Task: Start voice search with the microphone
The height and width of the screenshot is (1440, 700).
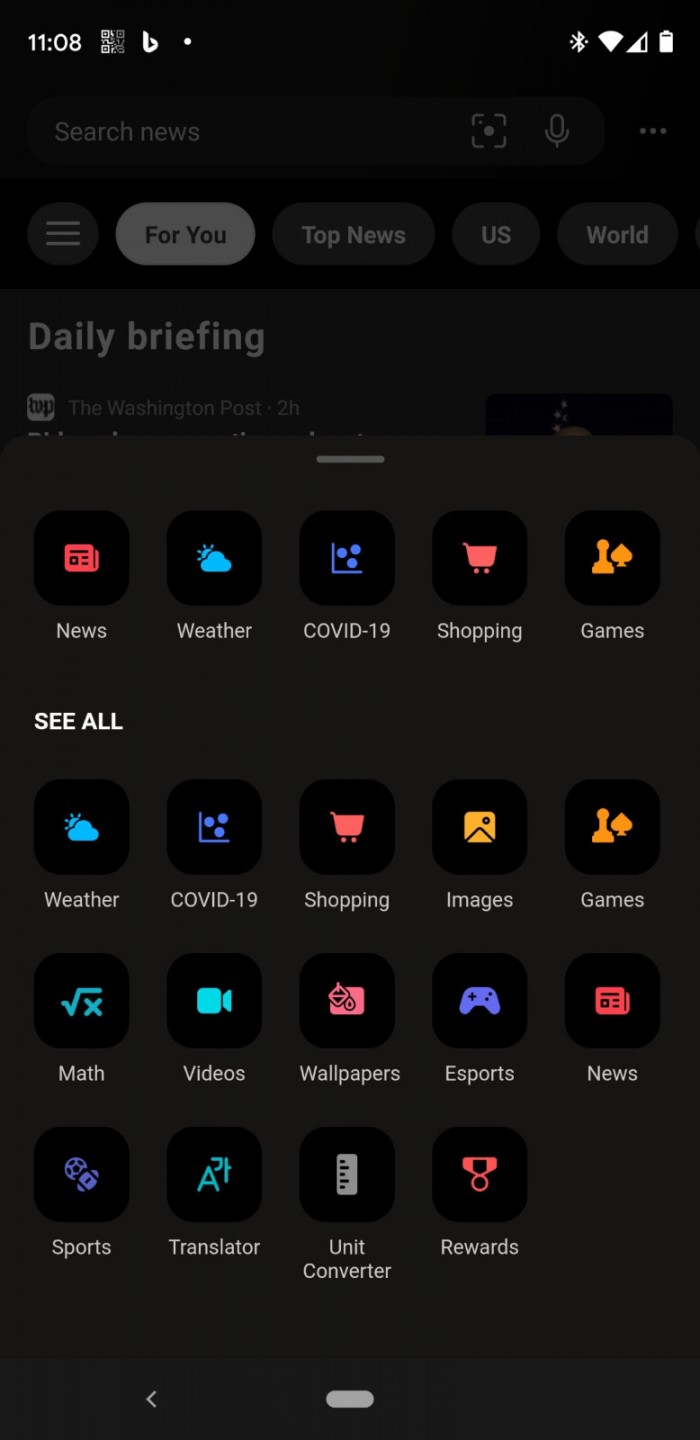Action: [x=557, y=131]
